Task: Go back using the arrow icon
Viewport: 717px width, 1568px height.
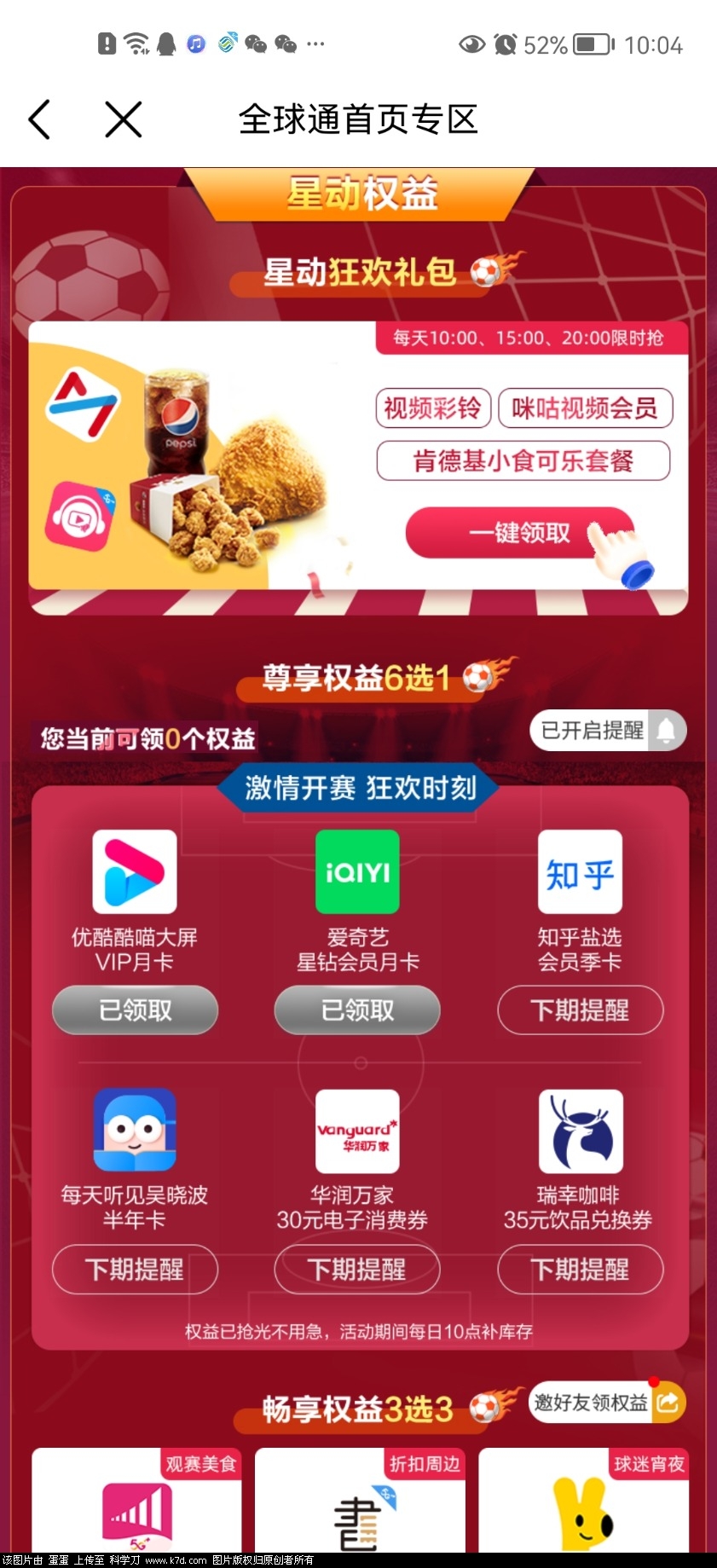Action: (x=39, y=119)
